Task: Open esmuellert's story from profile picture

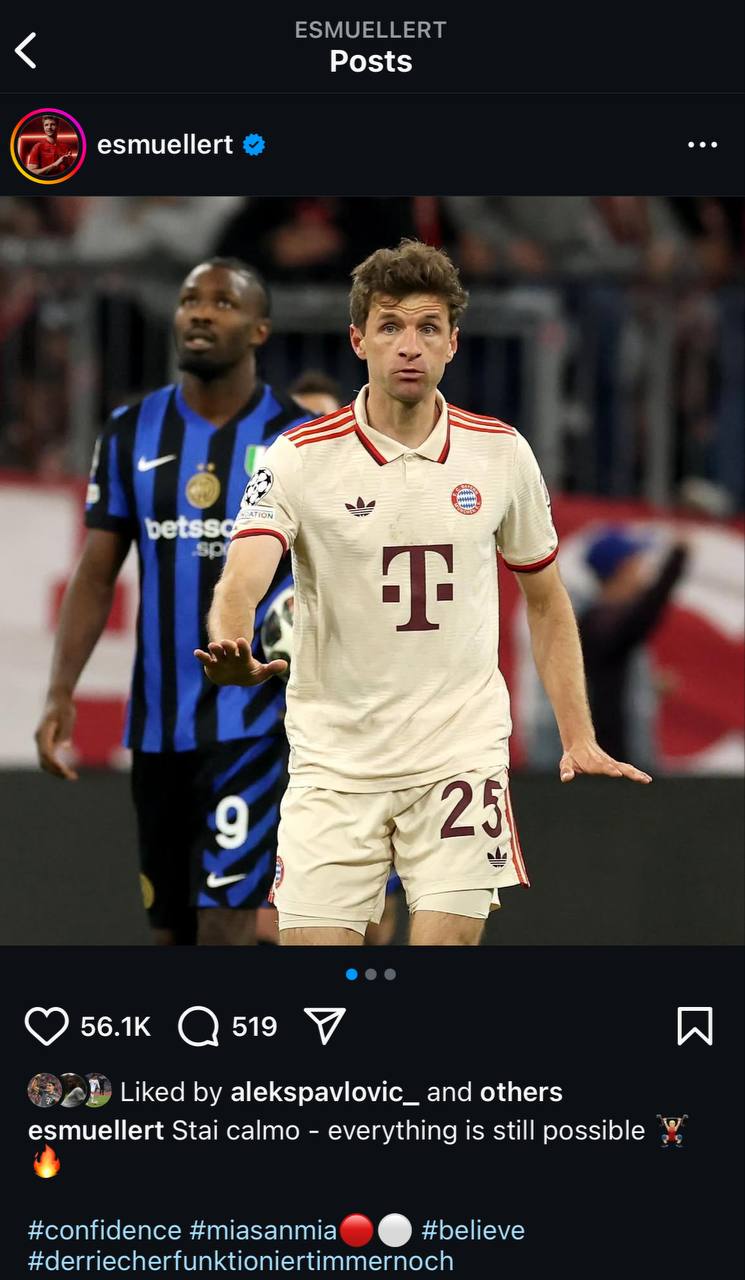Action: [x=47, y=145]
